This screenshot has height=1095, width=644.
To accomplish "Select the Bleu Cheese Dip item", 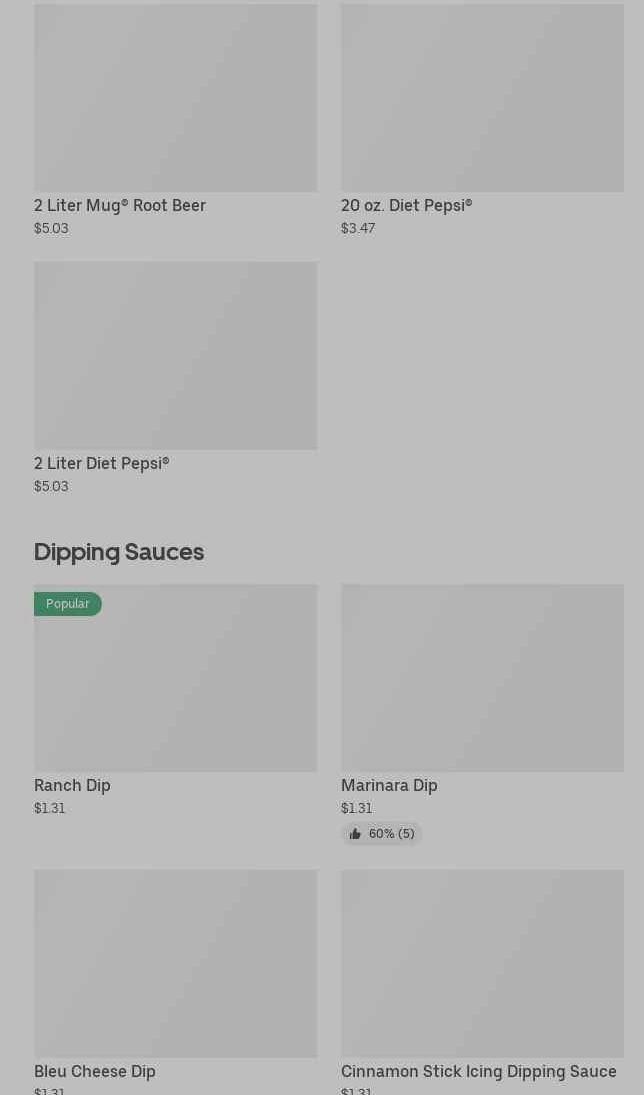I will pos(175,982).
